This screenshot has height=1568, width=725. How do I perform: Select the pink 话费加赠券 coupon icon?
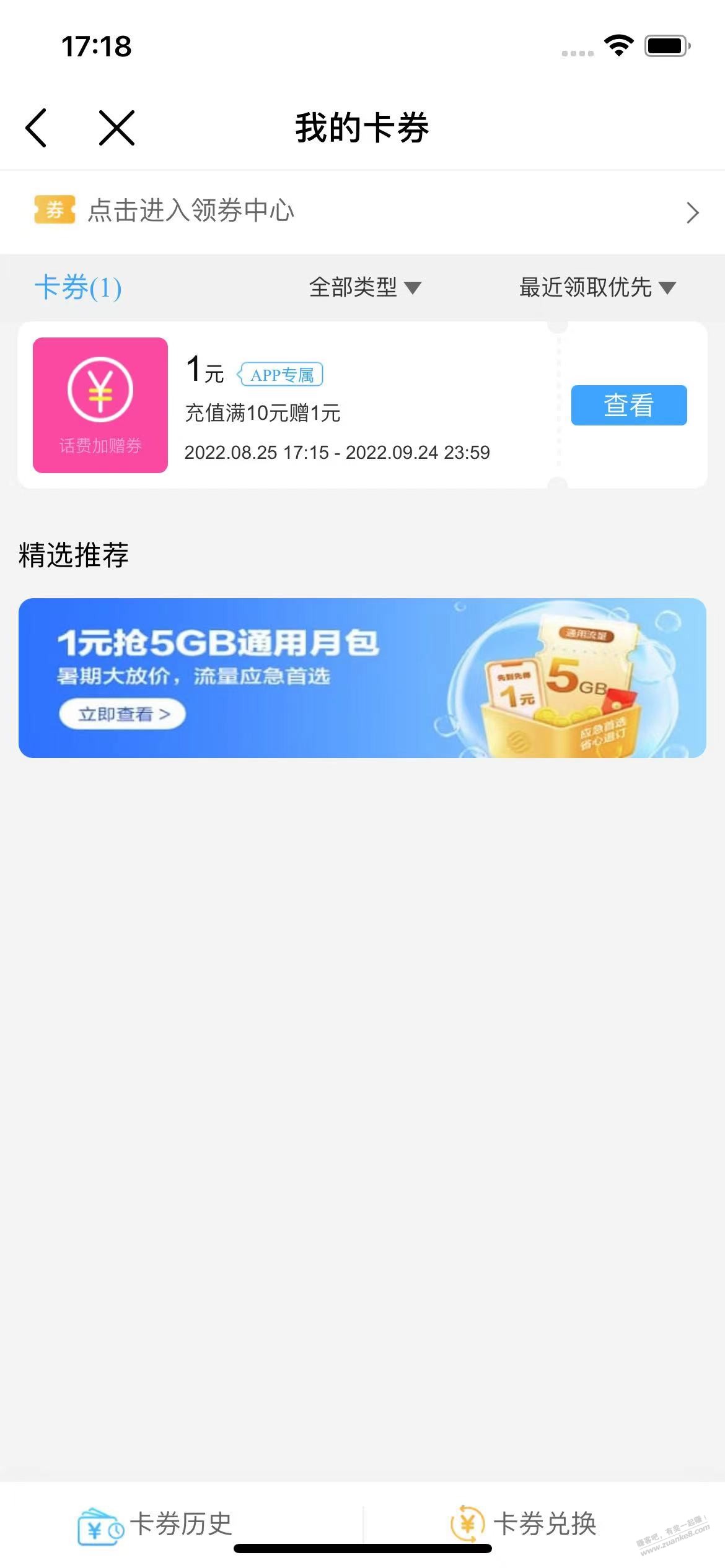(100, 403)
